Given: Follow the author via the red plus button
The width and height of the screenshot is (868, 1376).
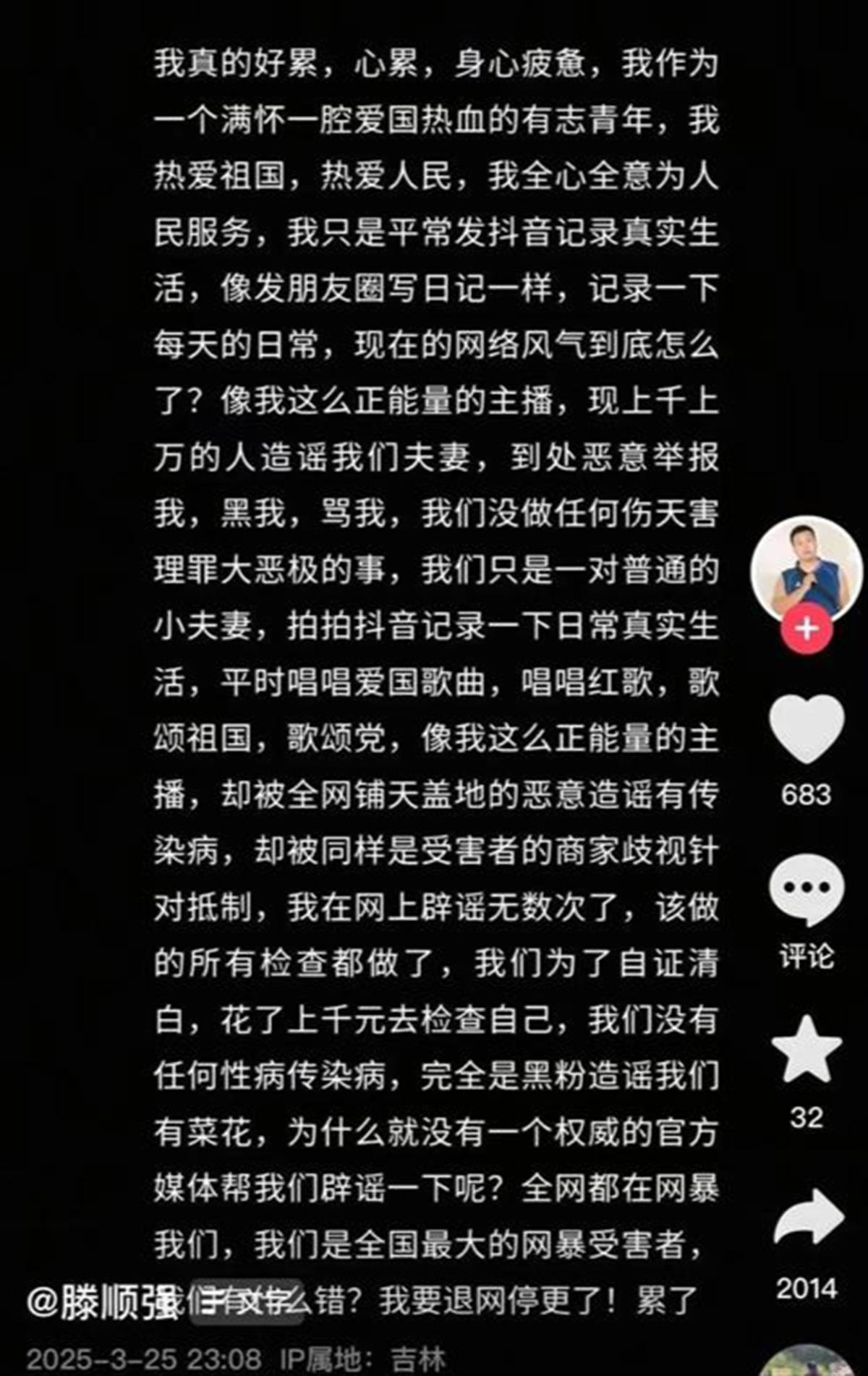Looking at the screenshot, I should pyautogui.click(x=807, y=629).
